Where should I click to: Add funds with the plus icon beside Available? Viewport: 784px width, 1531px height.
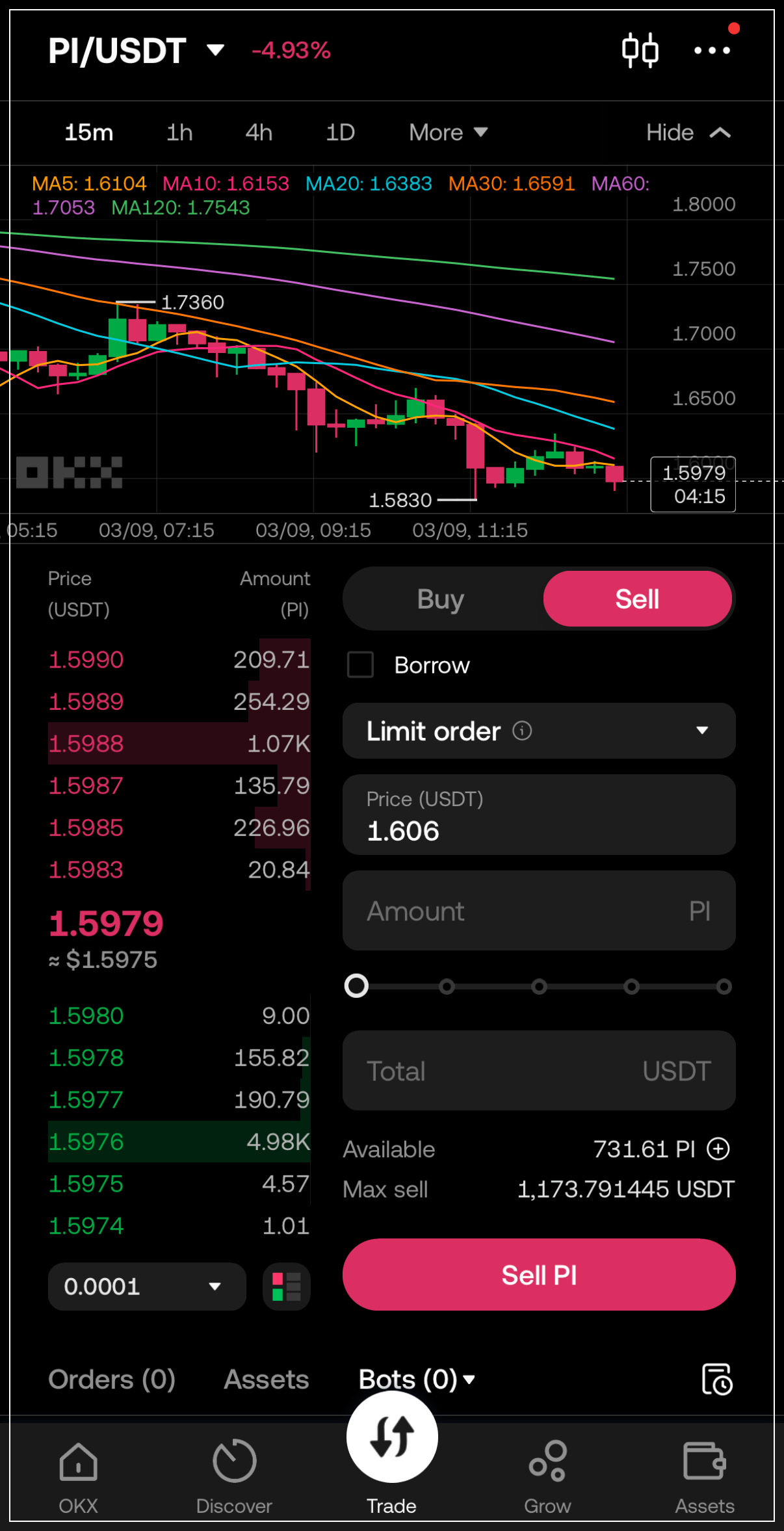click(x=718, y=1149)
